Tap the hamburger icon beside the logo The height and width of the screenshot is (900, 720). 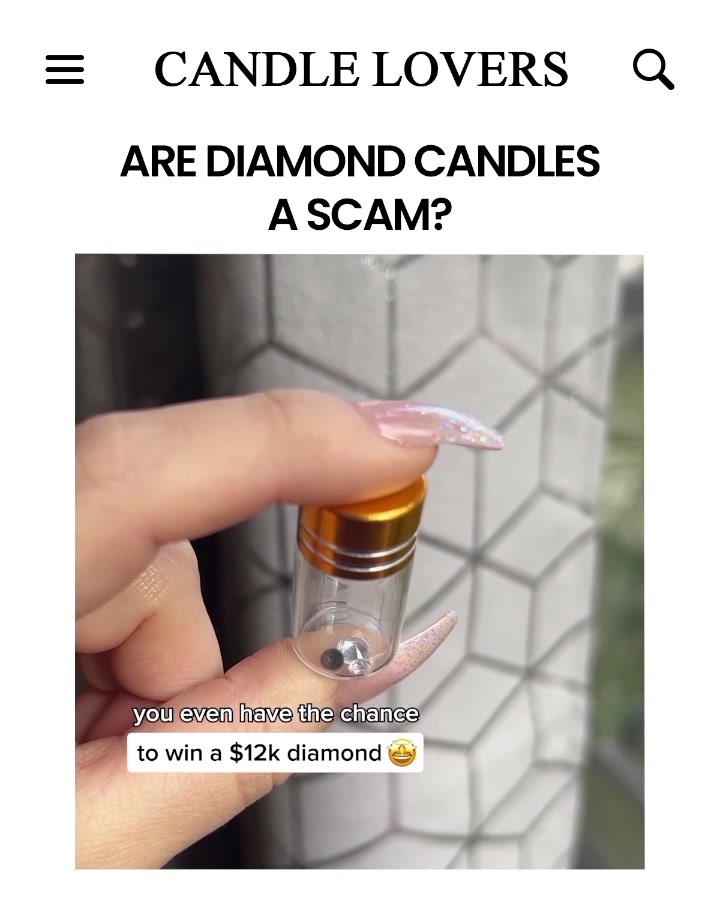[64, 70]
